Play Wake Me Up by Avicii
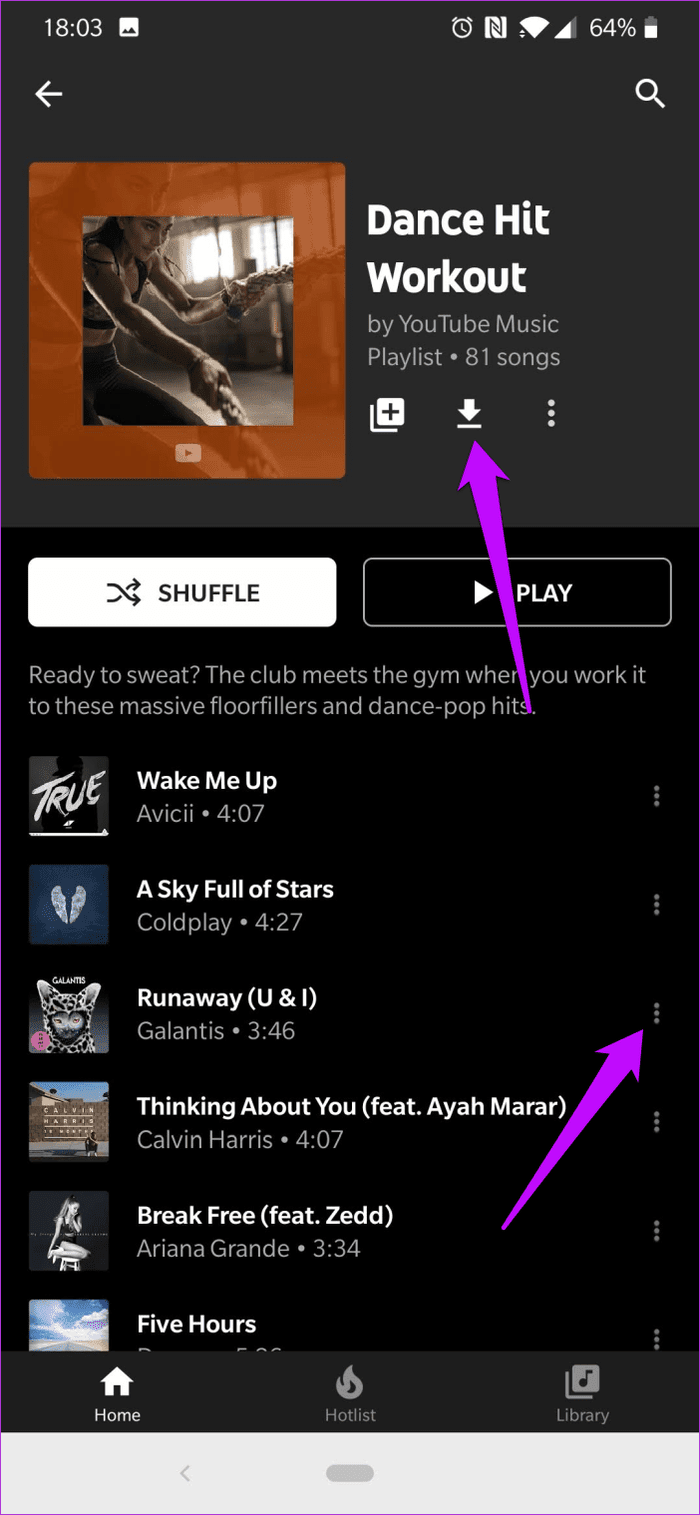The width and height of the screenshot is (700, 1515). coord(330,796)
